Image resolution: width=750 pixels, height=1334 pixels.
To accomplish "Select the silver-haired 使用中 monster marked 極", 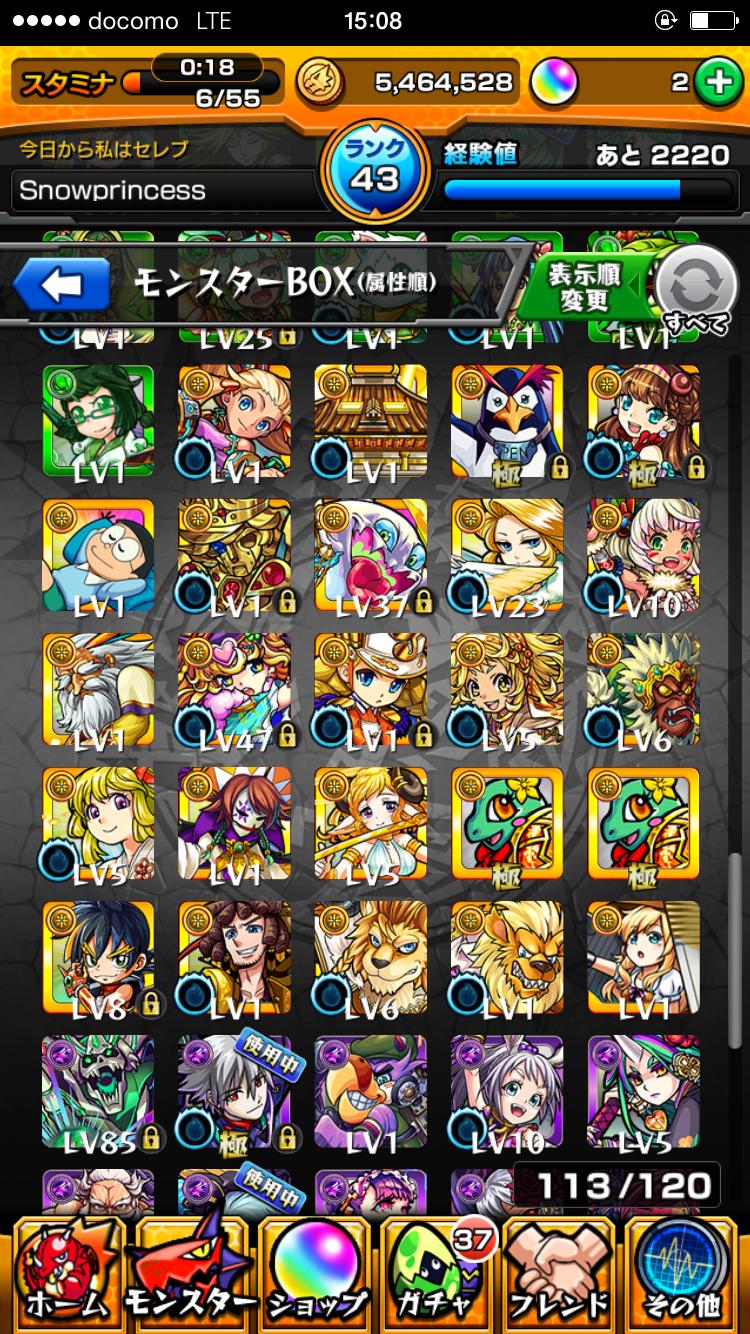I will click(x=235, y=1091).
